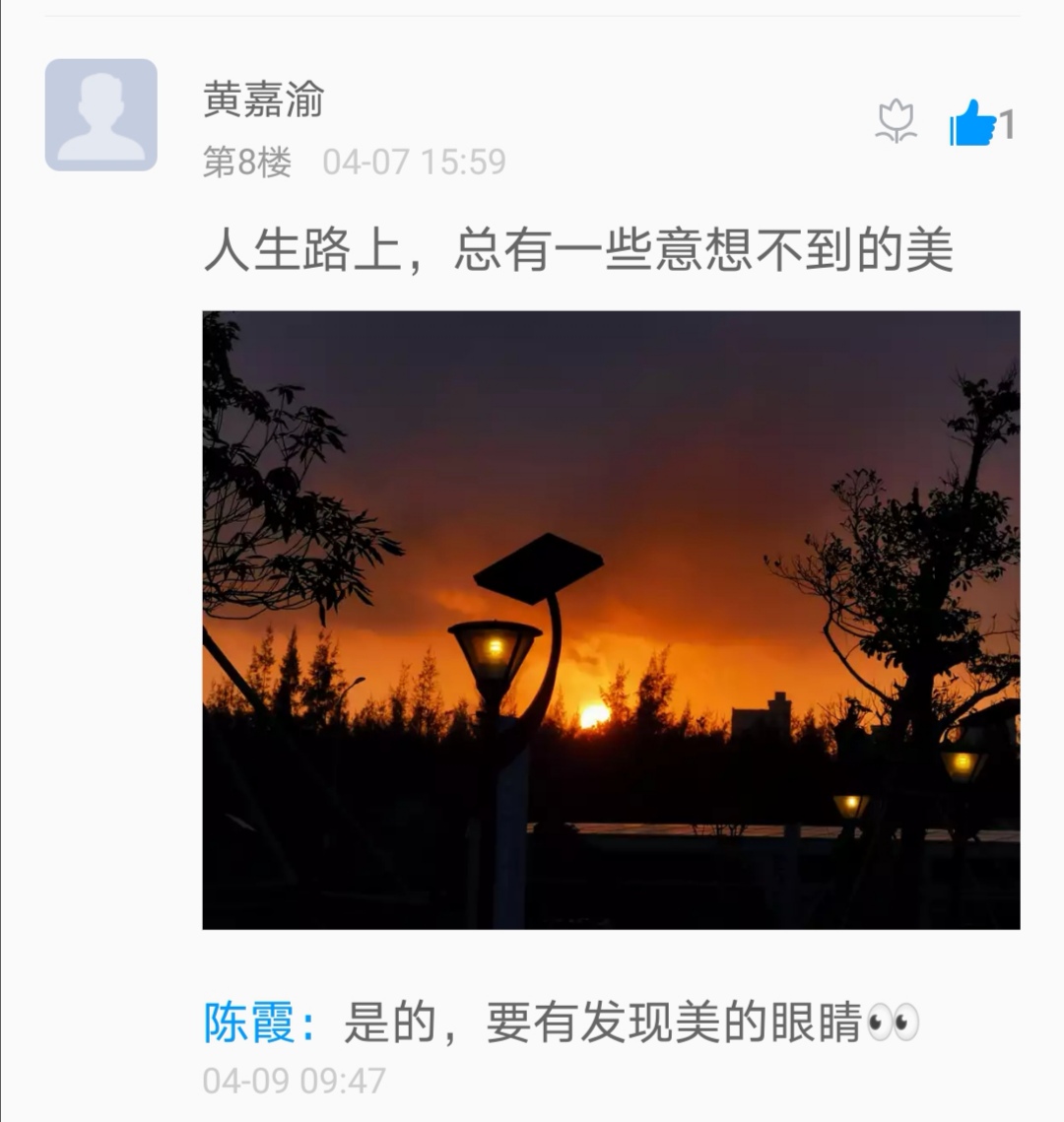Screen dimensions: 1064x1122
Task: Send a flower to 黄嘉渝's comment
Action: (x=896, y=122)
